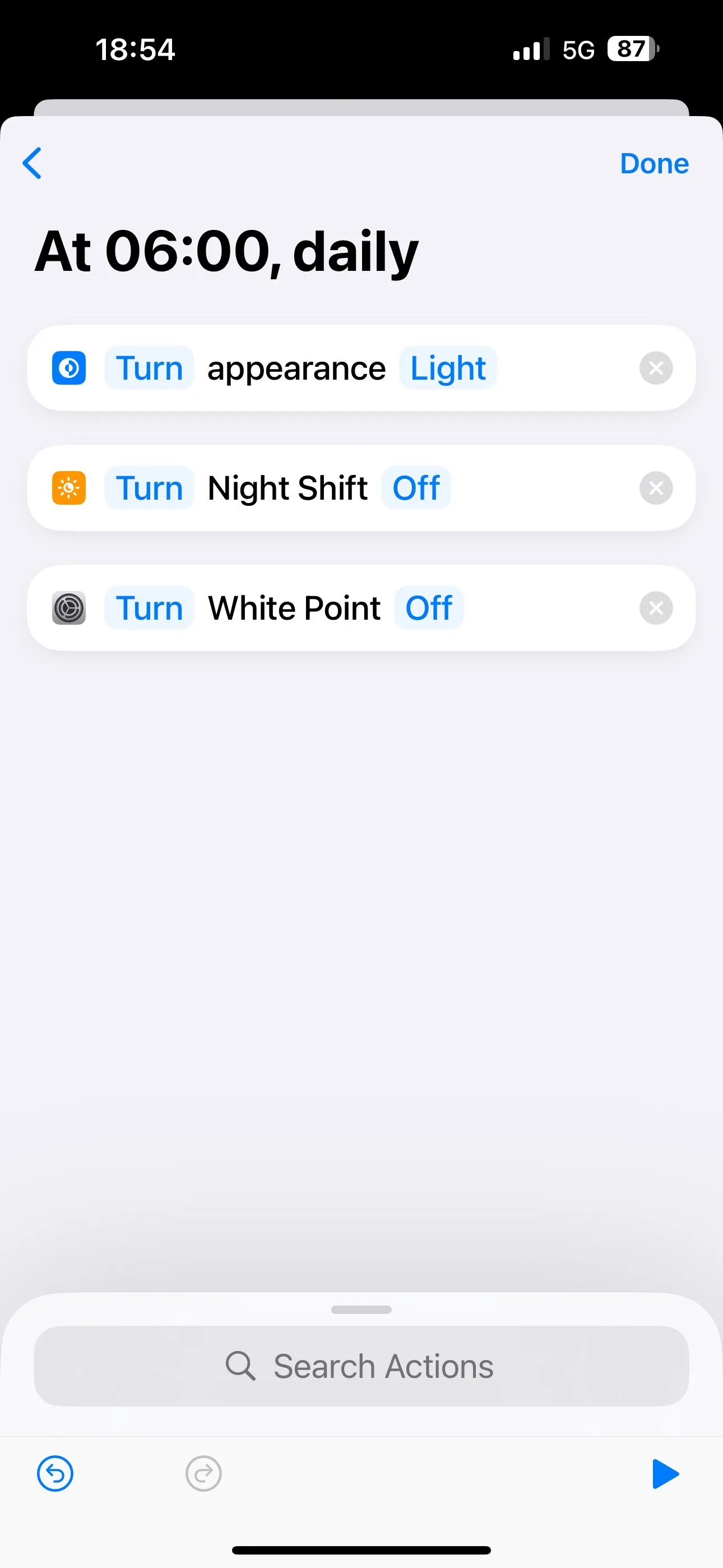The width and height of the screenshot is (723, 1568).
Task: Redo the last undone change
Action: pos(203,1474)
